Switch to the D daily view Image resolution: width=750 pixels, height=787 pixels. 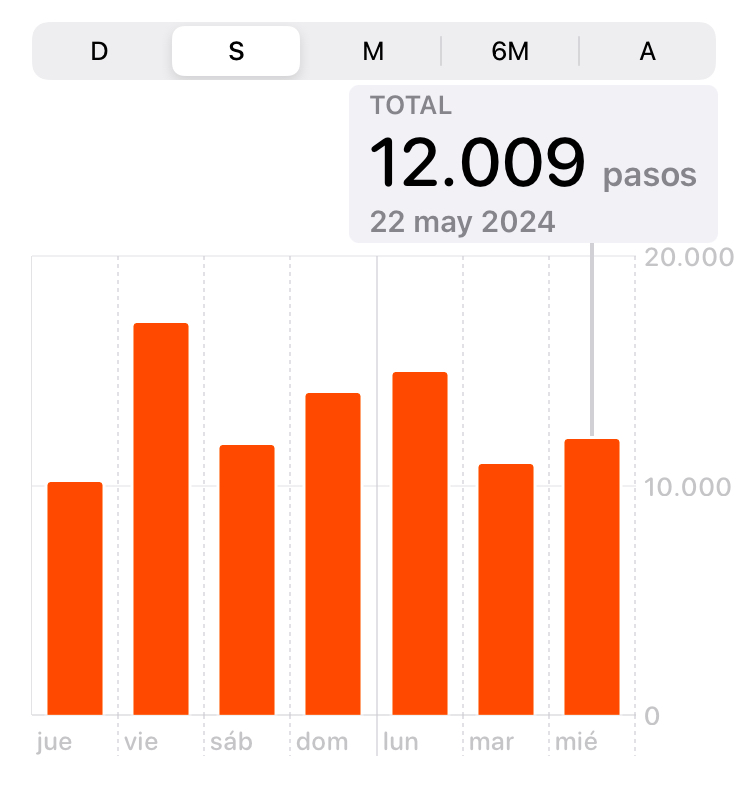tap(99, 51)
